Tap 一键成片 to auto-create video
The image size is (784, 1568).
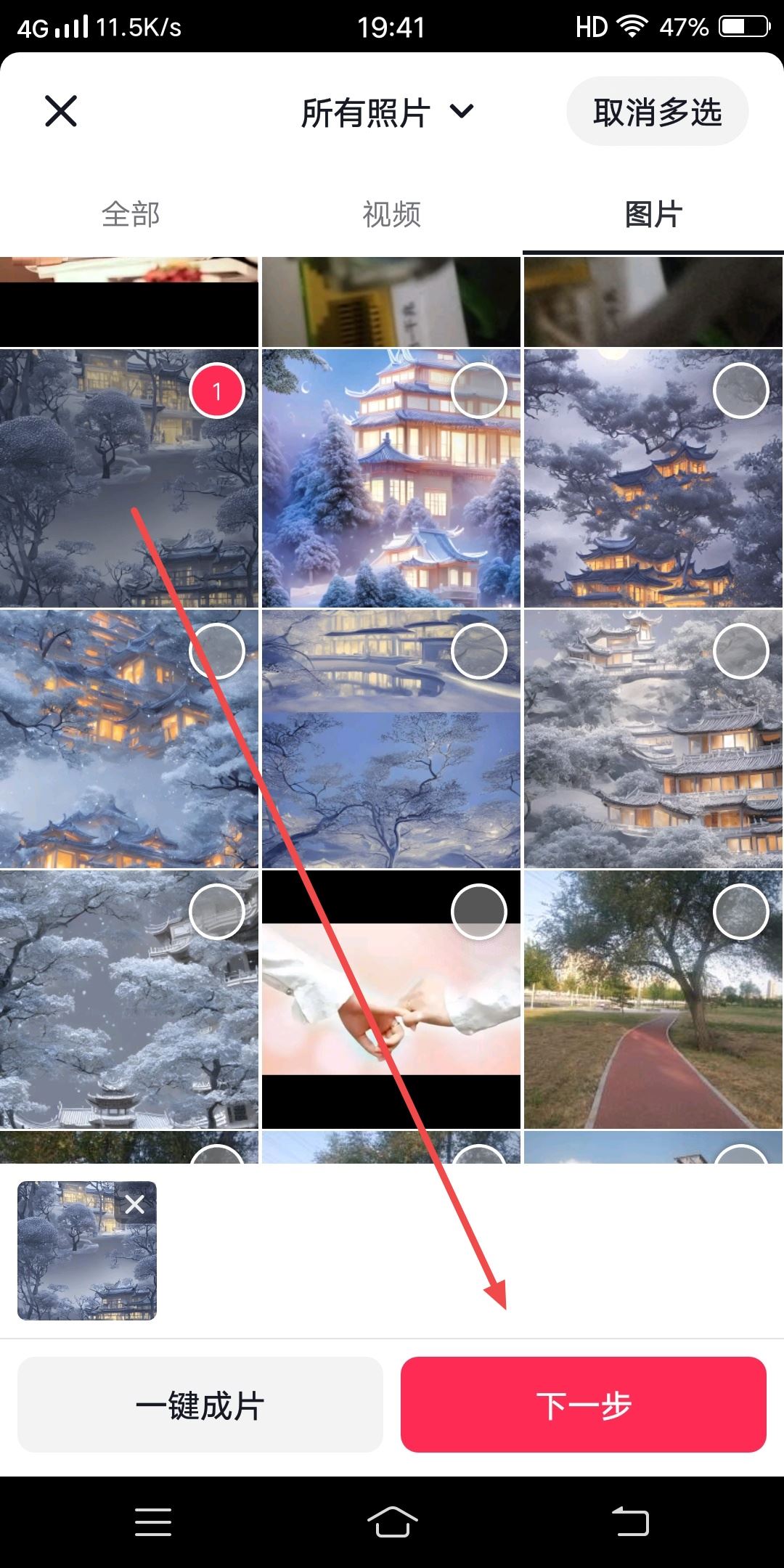200,1405
